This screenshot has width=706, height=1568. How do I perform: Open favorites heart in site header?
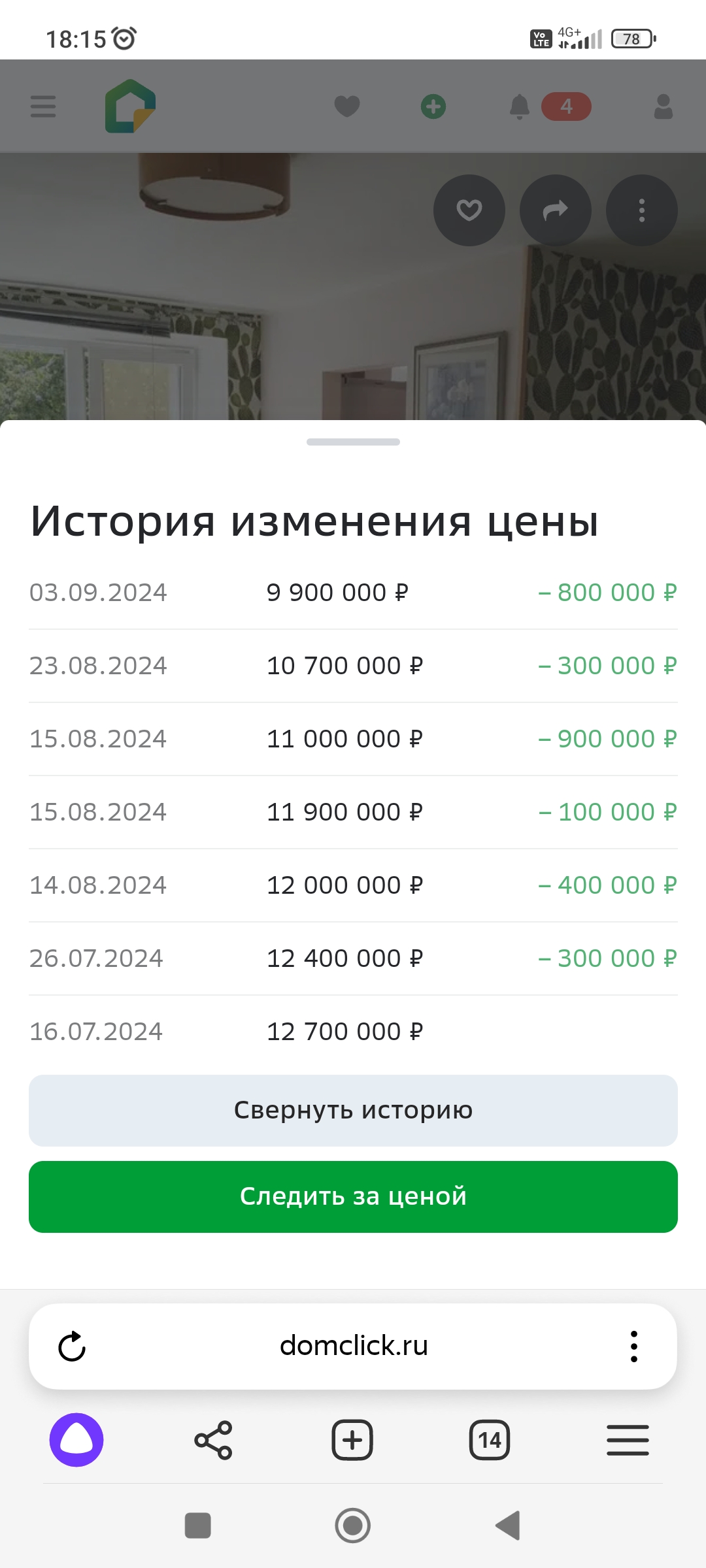point(347,106)
